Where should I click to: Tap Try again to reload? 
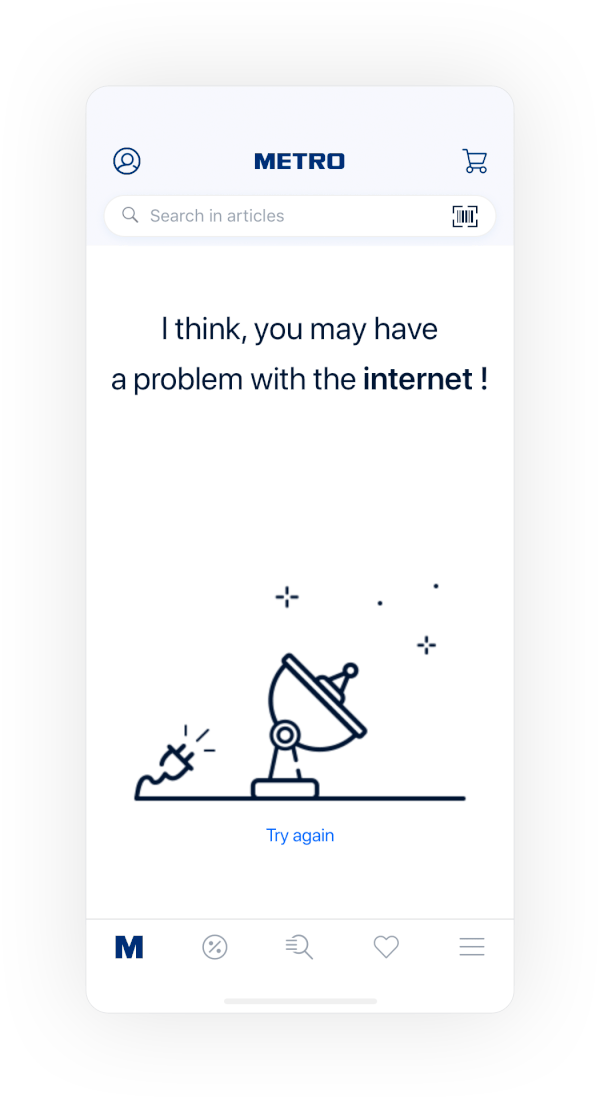pyautogui.click(x=300, y=835)
